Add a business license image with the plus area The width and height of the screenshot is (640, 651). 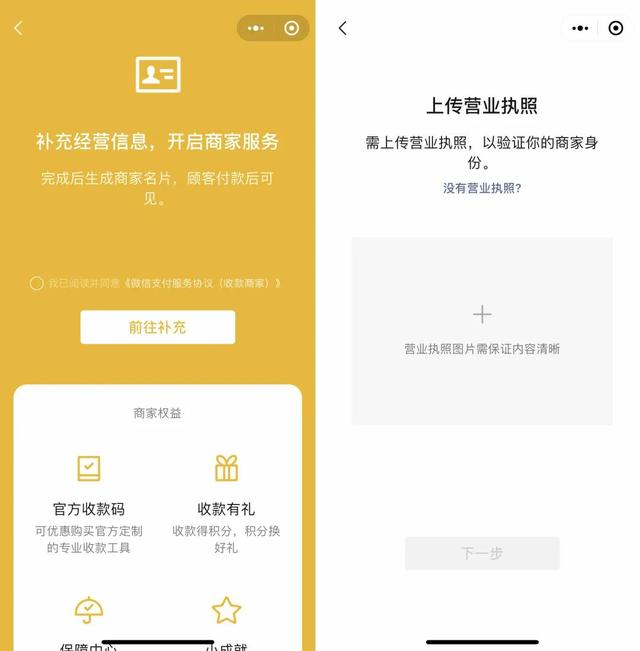pyautogui.click(x=482, y=315)
